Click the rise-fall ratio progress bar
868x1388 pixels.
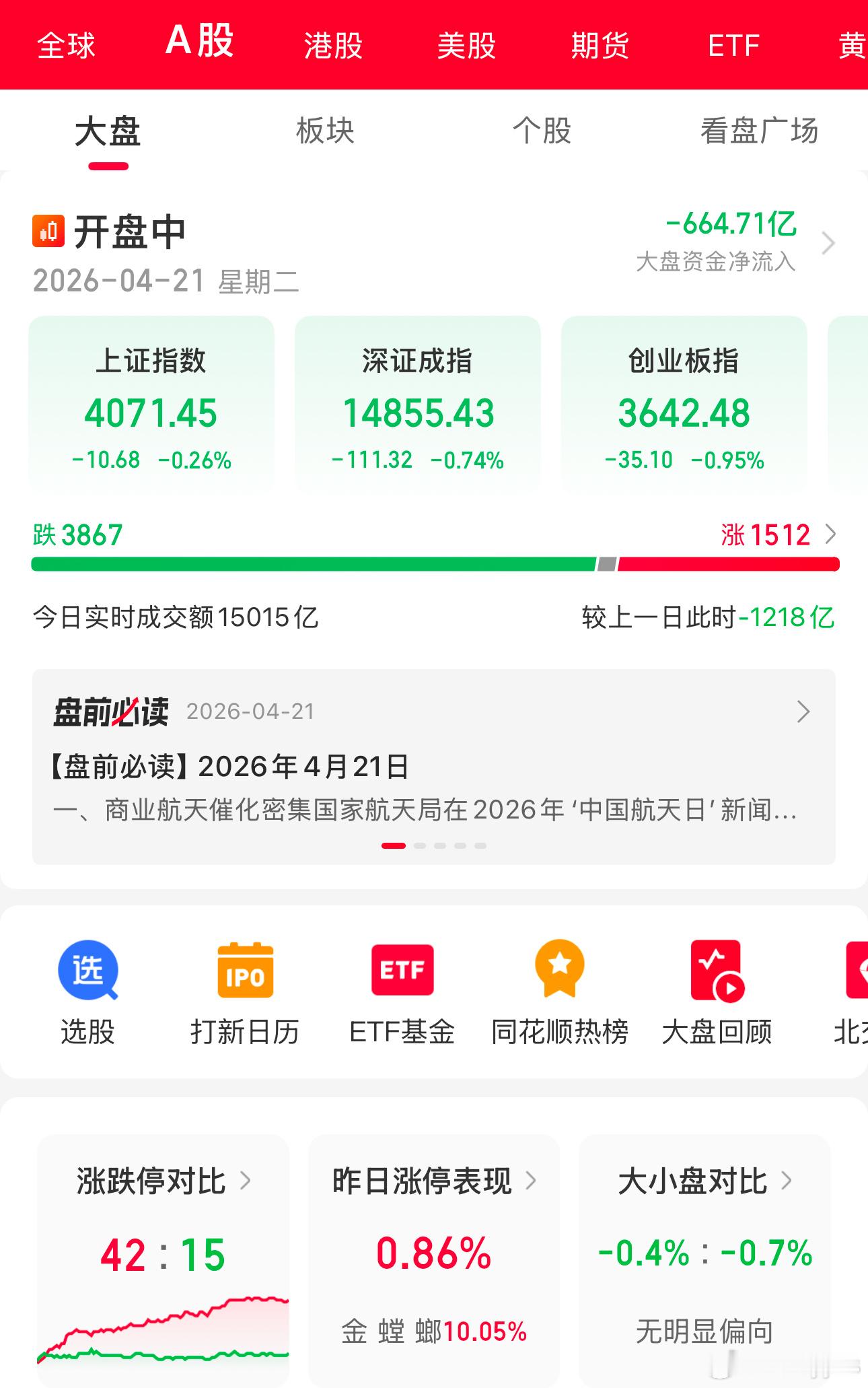tap(434, 565)
